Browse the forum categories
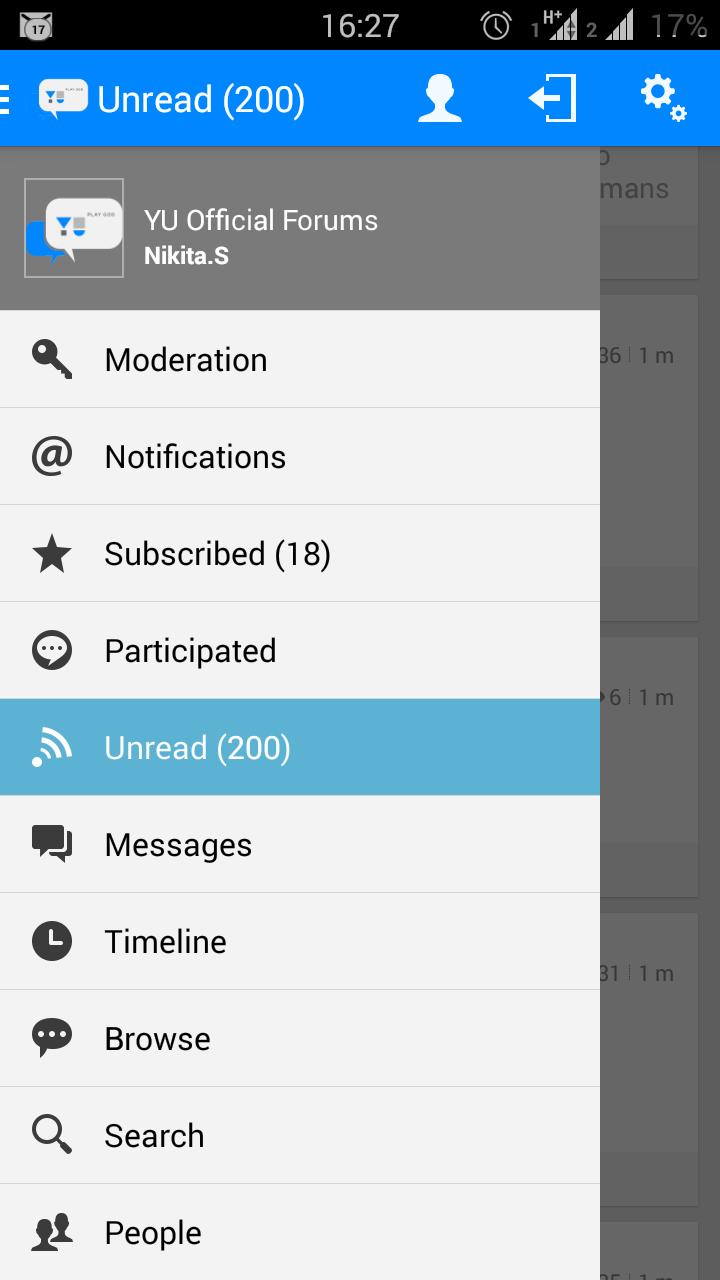This screenshot has width=720, height=1280. point(300,1039)
